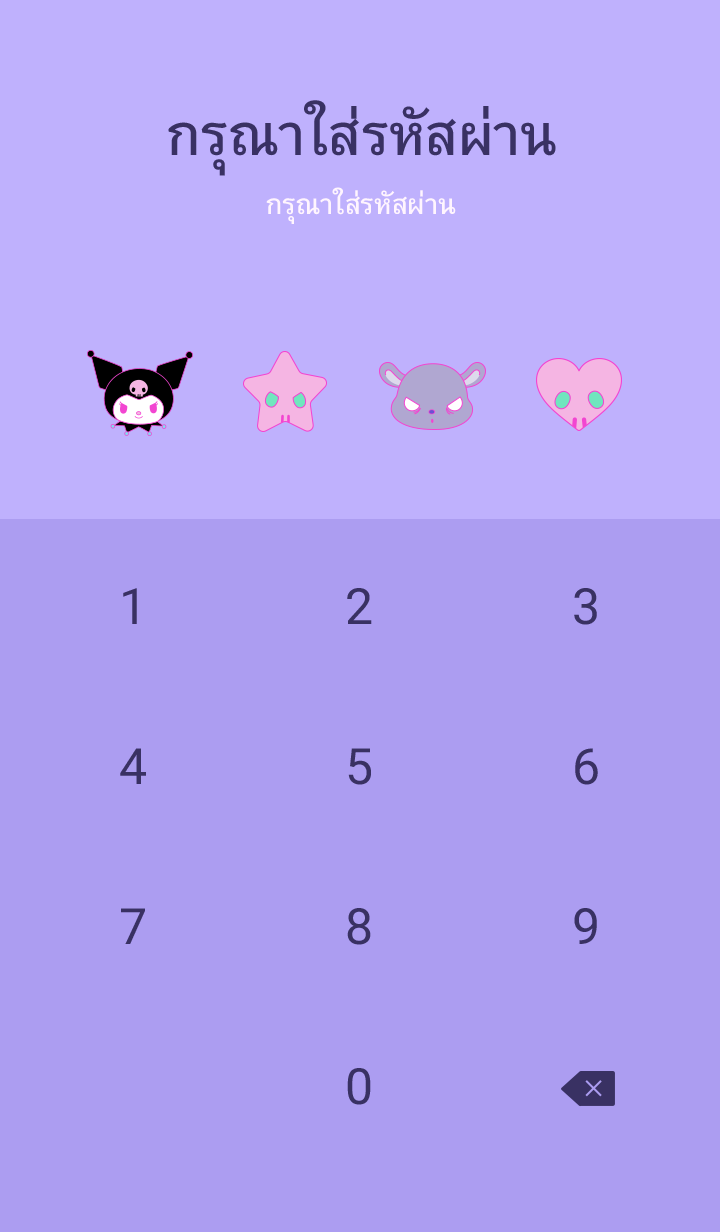This screenshot has height=1232, width=720.
Task: Tap the number 2 key
Action: click(x=359, y=607)
